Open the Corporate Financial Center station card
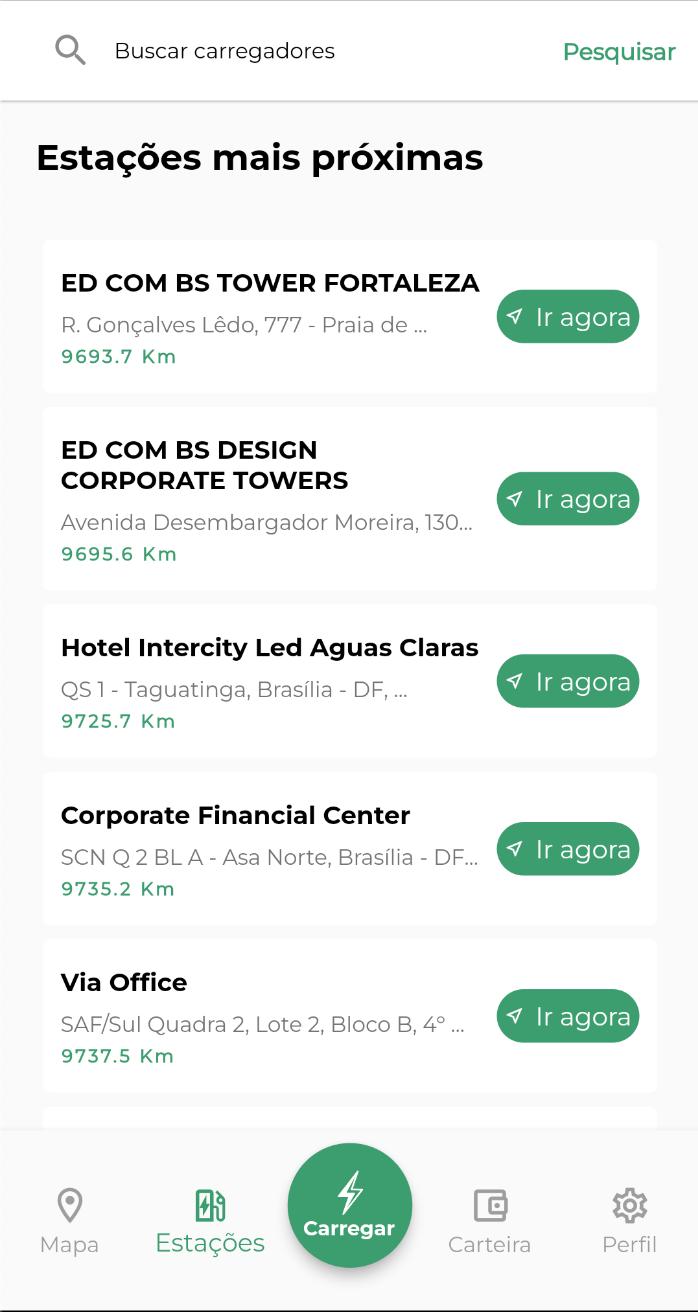This screenshot has height=1312, width=698. click(350, 849)
